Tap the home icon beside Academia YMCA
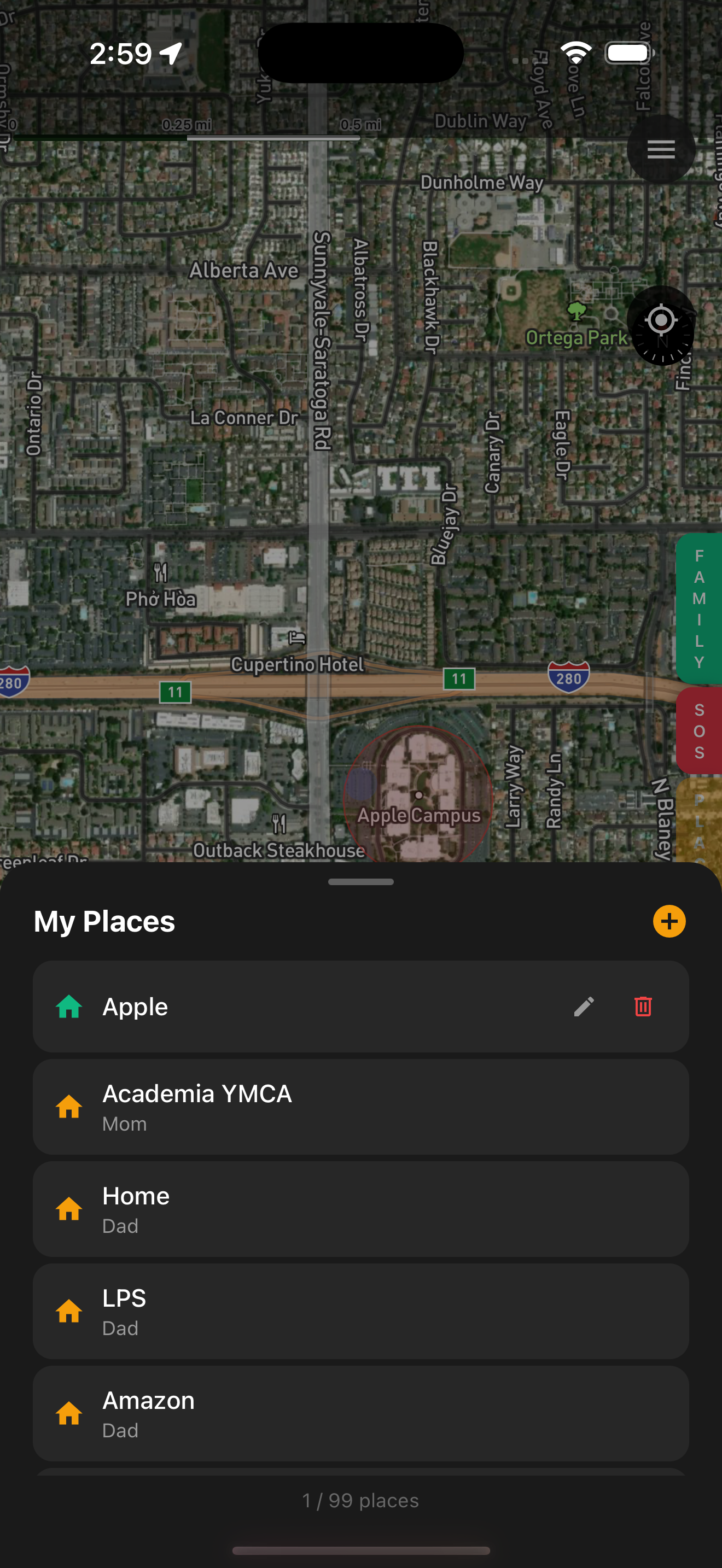The width and height of the screenshot is (722, 1568). coord(69,1106)
